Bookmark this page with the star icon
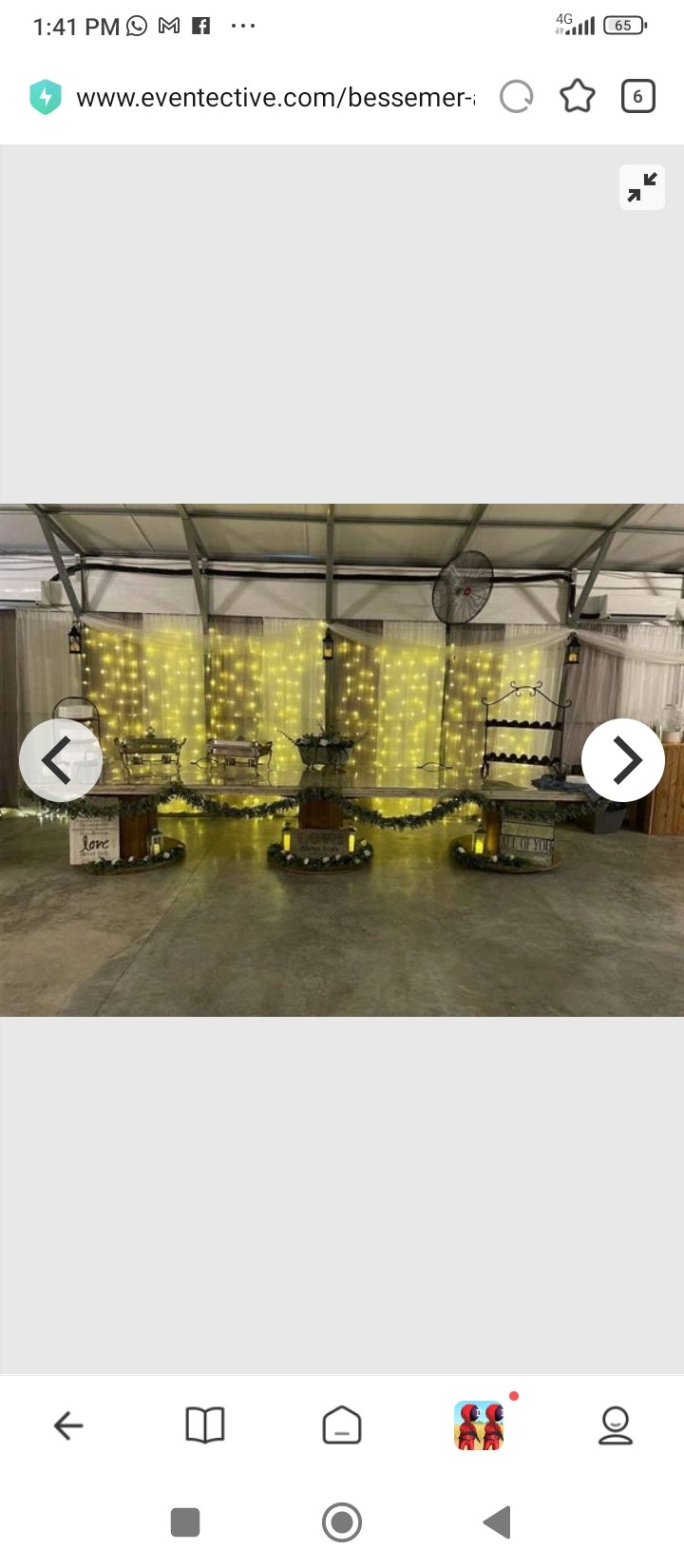Viewport: 684px width, 1568px height. 578,95
